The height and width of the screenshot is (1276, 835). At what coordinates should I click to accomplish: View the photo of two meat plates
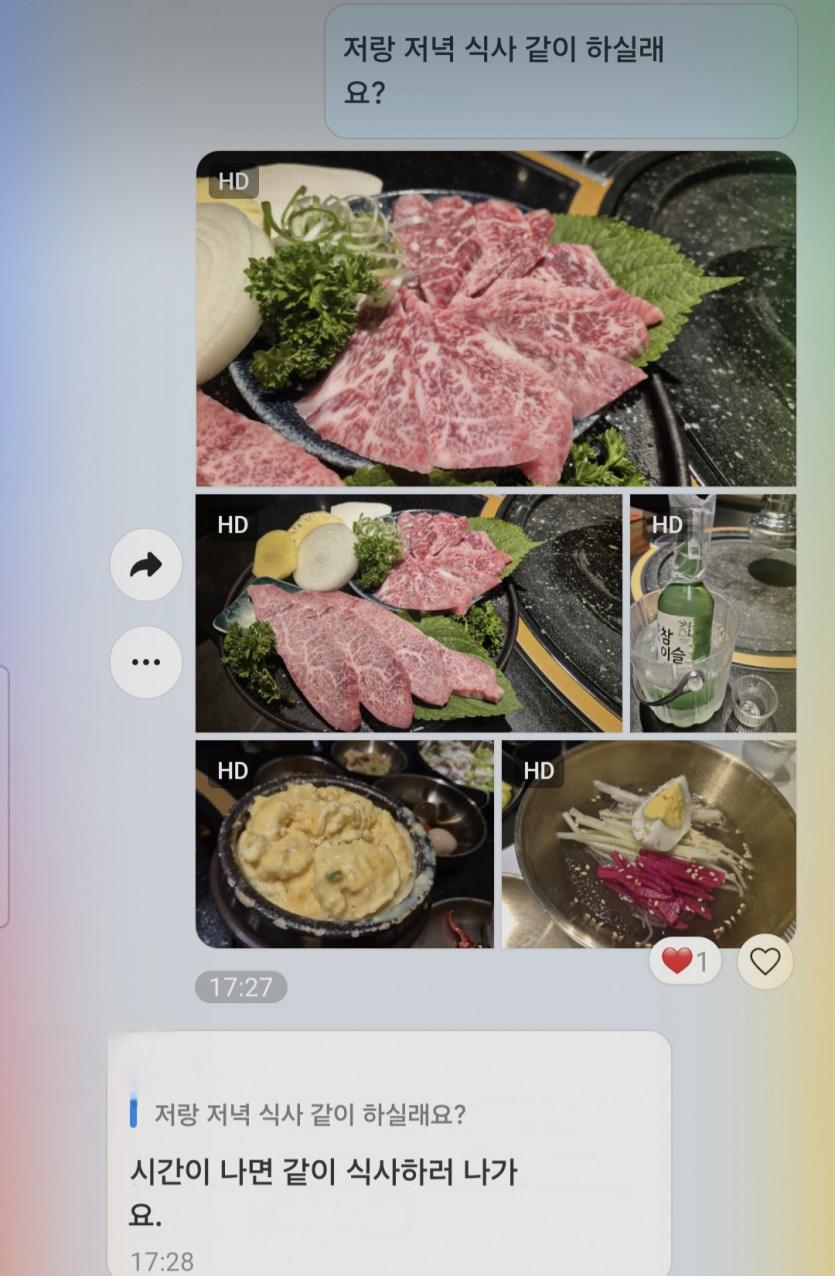click(x=408, y=613)
